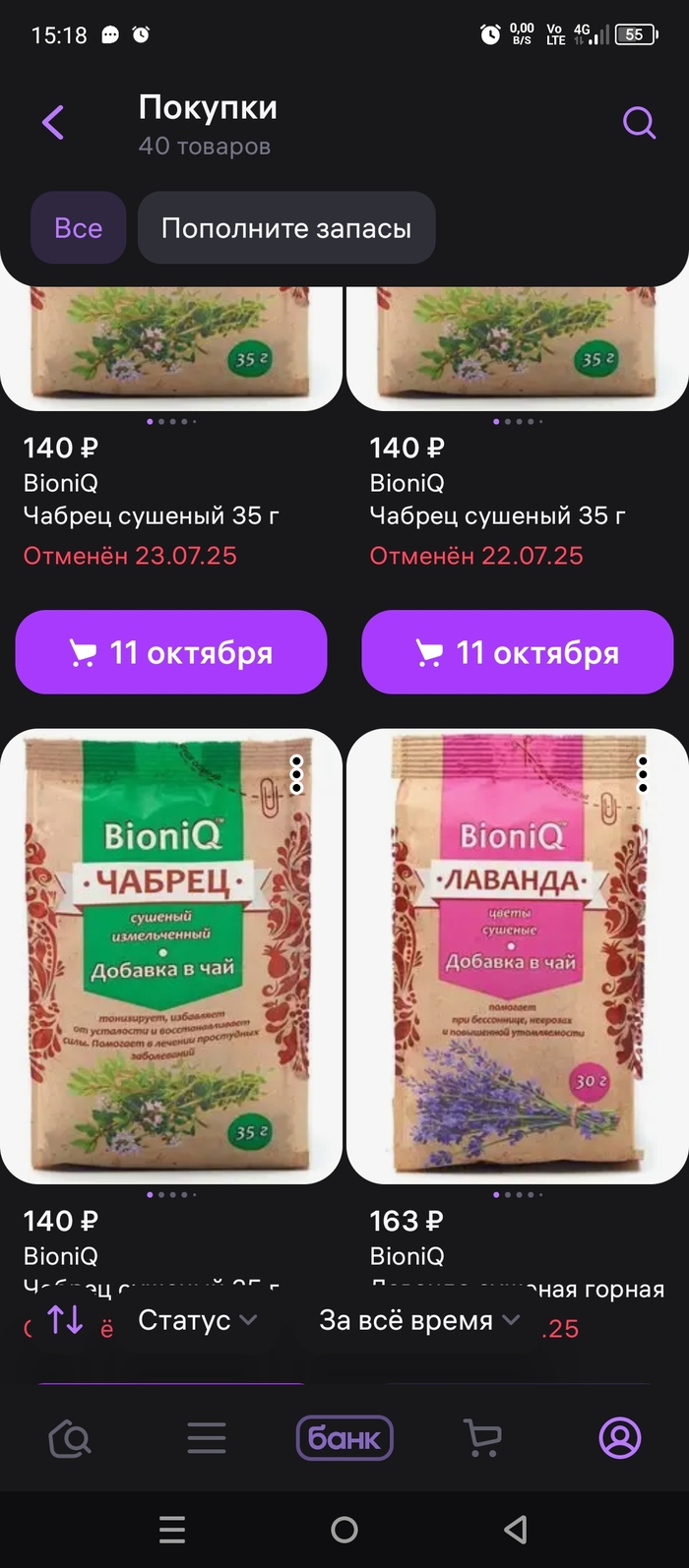Add thyme cancelled 23.07.25 to cart
Screen dimensions: 689x1568
click(x=171, y=652)
